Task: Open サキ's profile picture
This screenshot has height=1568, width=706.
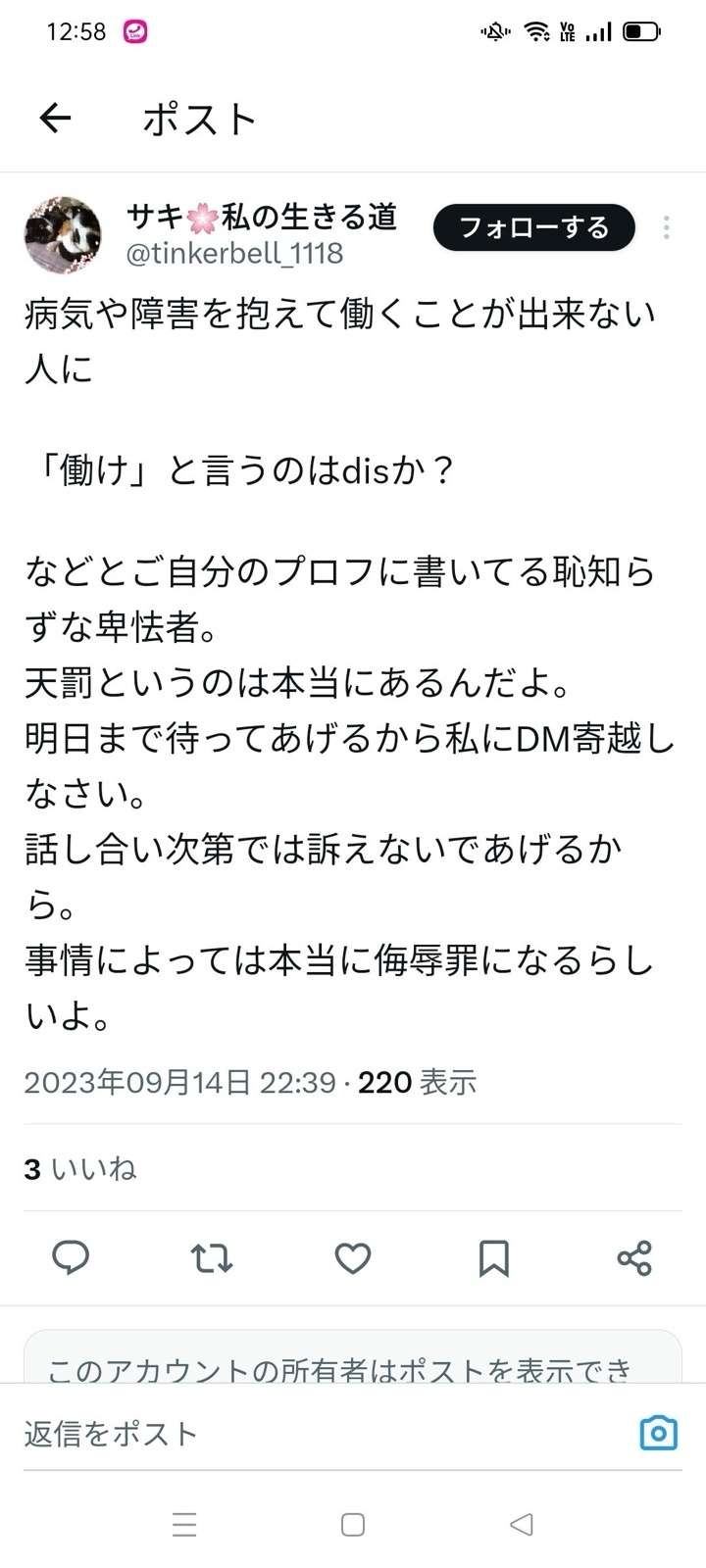Action: coord(63,235)
